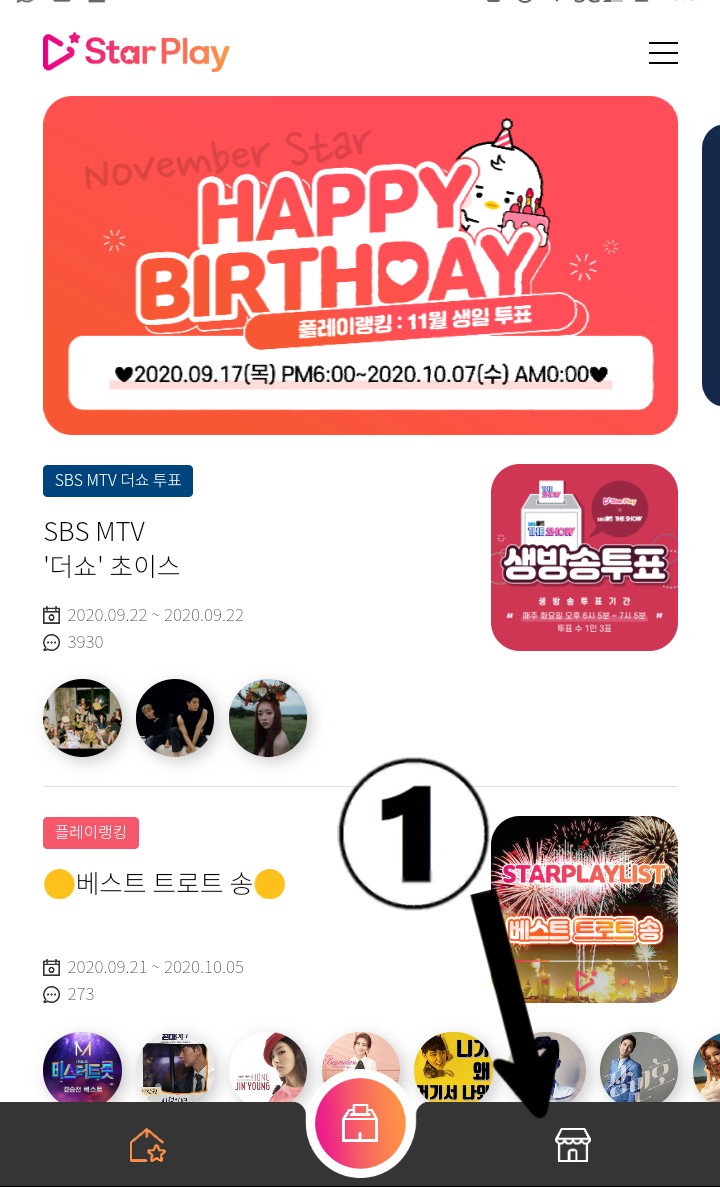
Task: Open the hamburger menu
Action: 662,53
